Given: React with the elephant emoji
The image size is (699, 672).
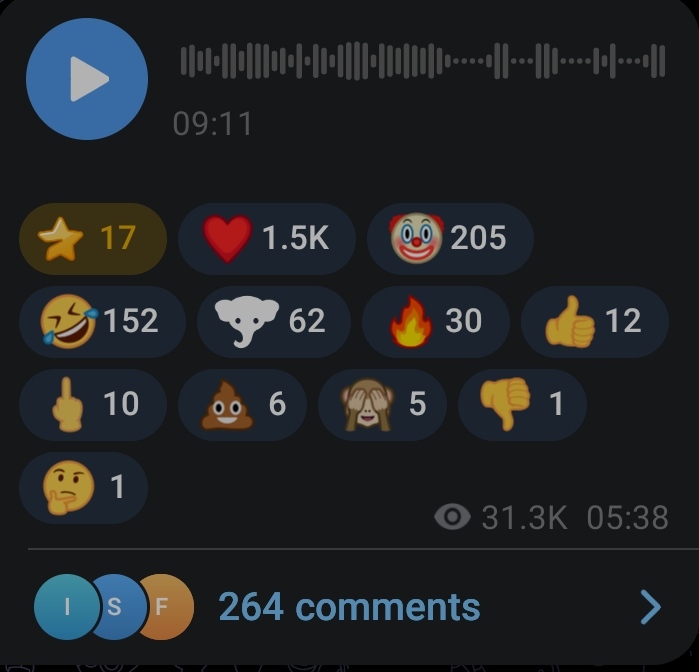Looking at the screenshot, I should pos(274,322).
